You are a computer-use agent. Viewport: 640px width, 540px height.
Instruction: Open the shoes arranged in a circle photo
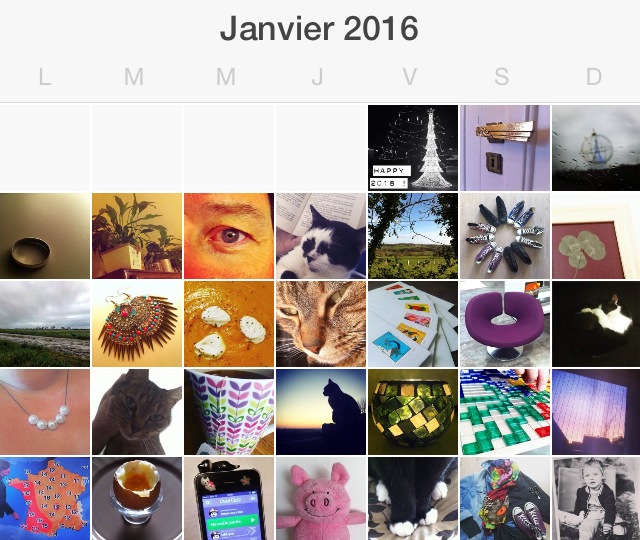(505, 235)
